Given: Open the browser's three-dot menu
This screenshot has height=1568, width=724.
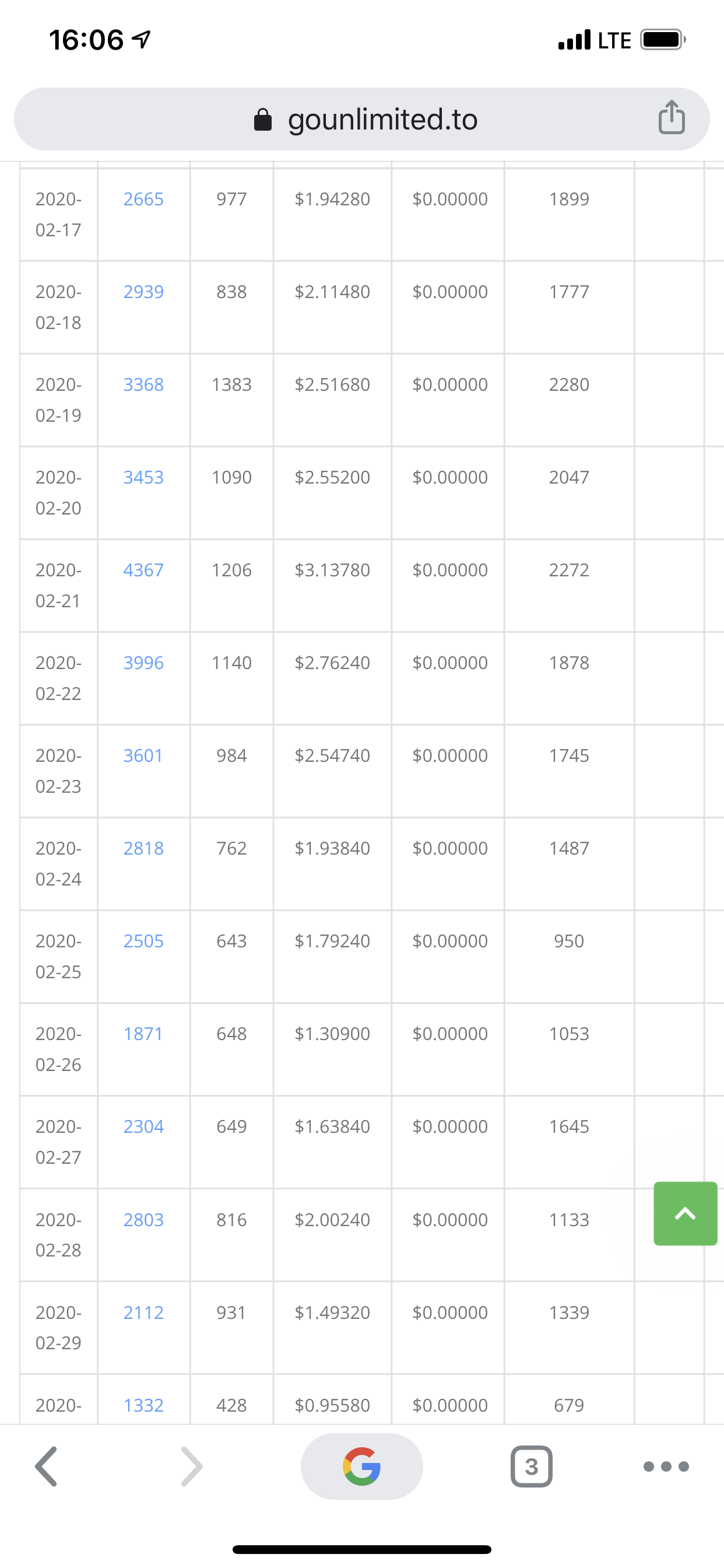Looking at the screenshot, I should tap(666, 1466).
